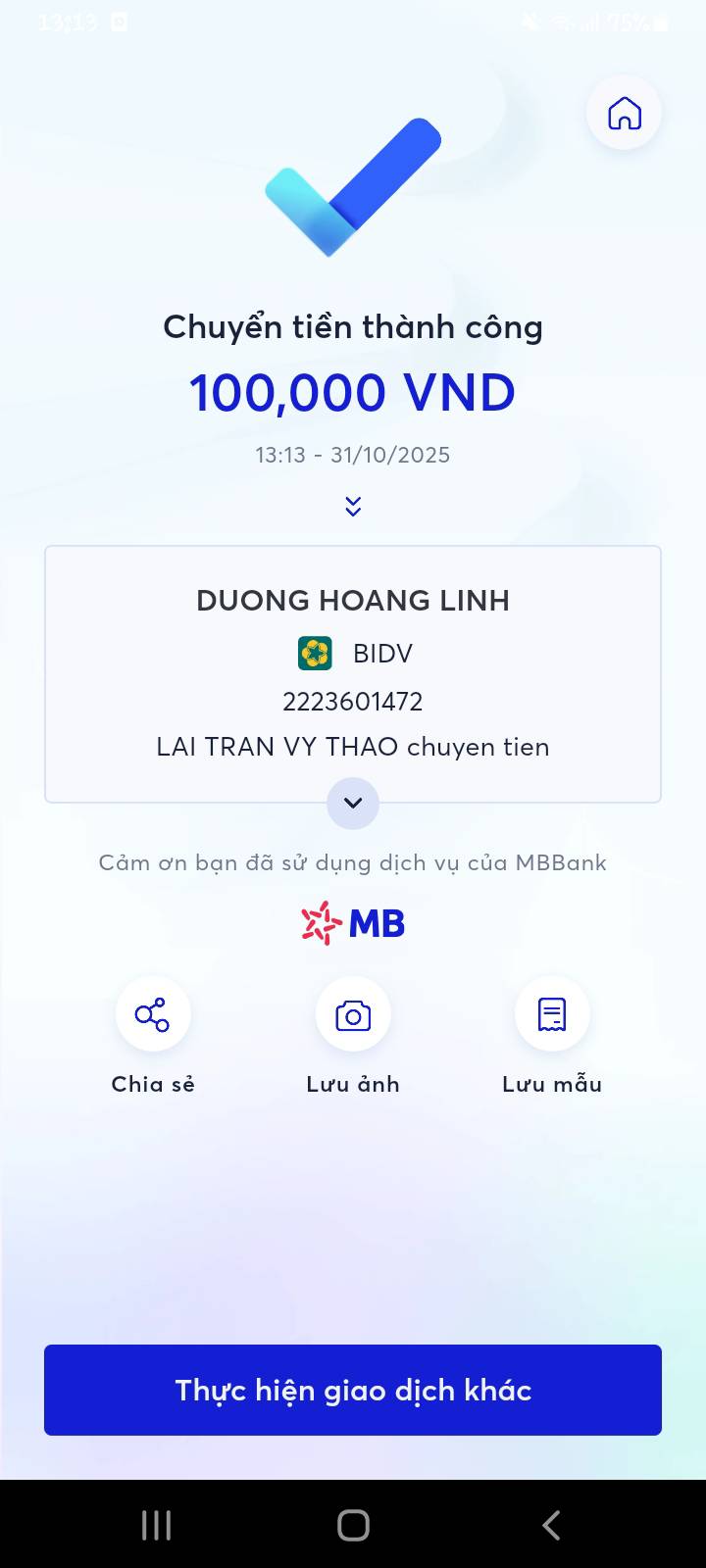Expand the double-chevron under the transfer time
The height and width of the screenshot is (1568, 706).
click(x=353, y=506)
